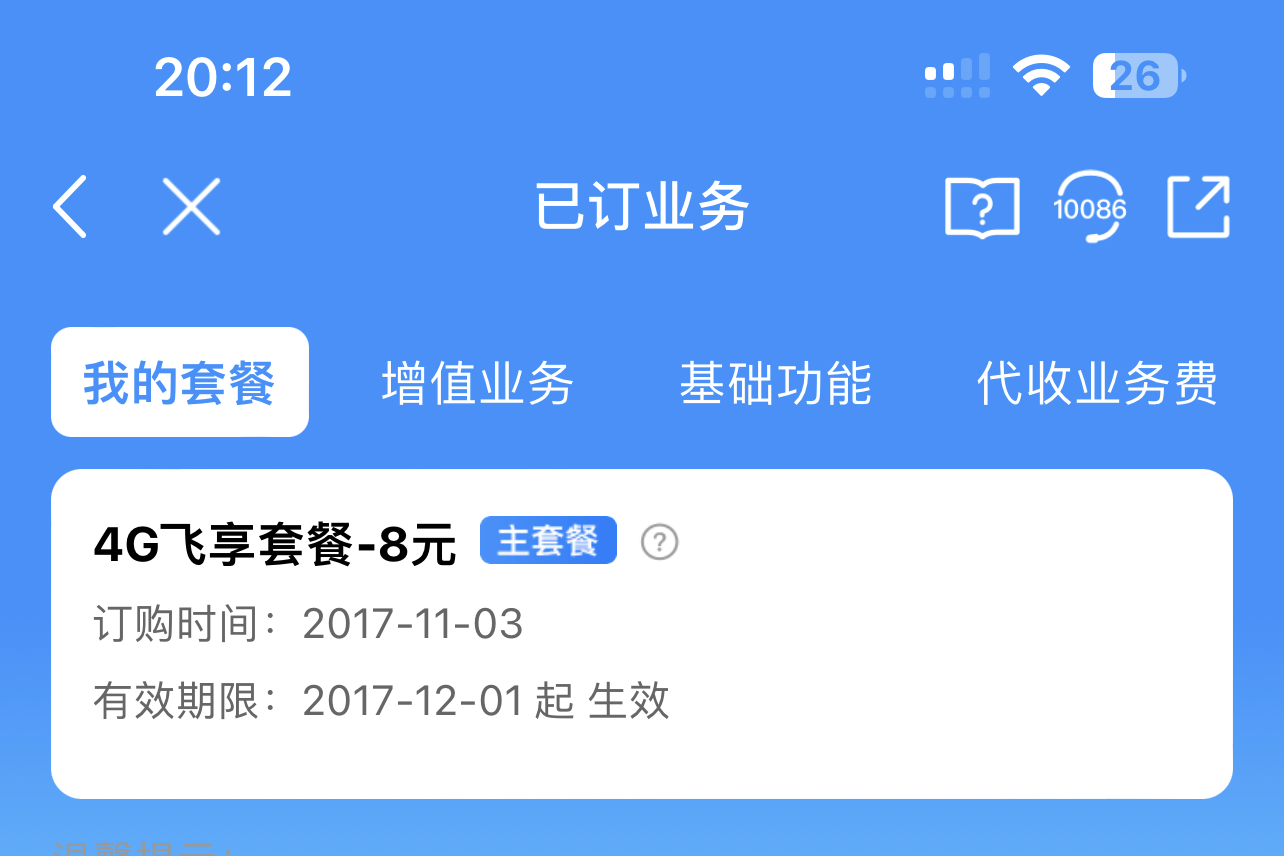Switch to the 基础功能 tab
The image size is (1284, 856).
pos(775,383)
